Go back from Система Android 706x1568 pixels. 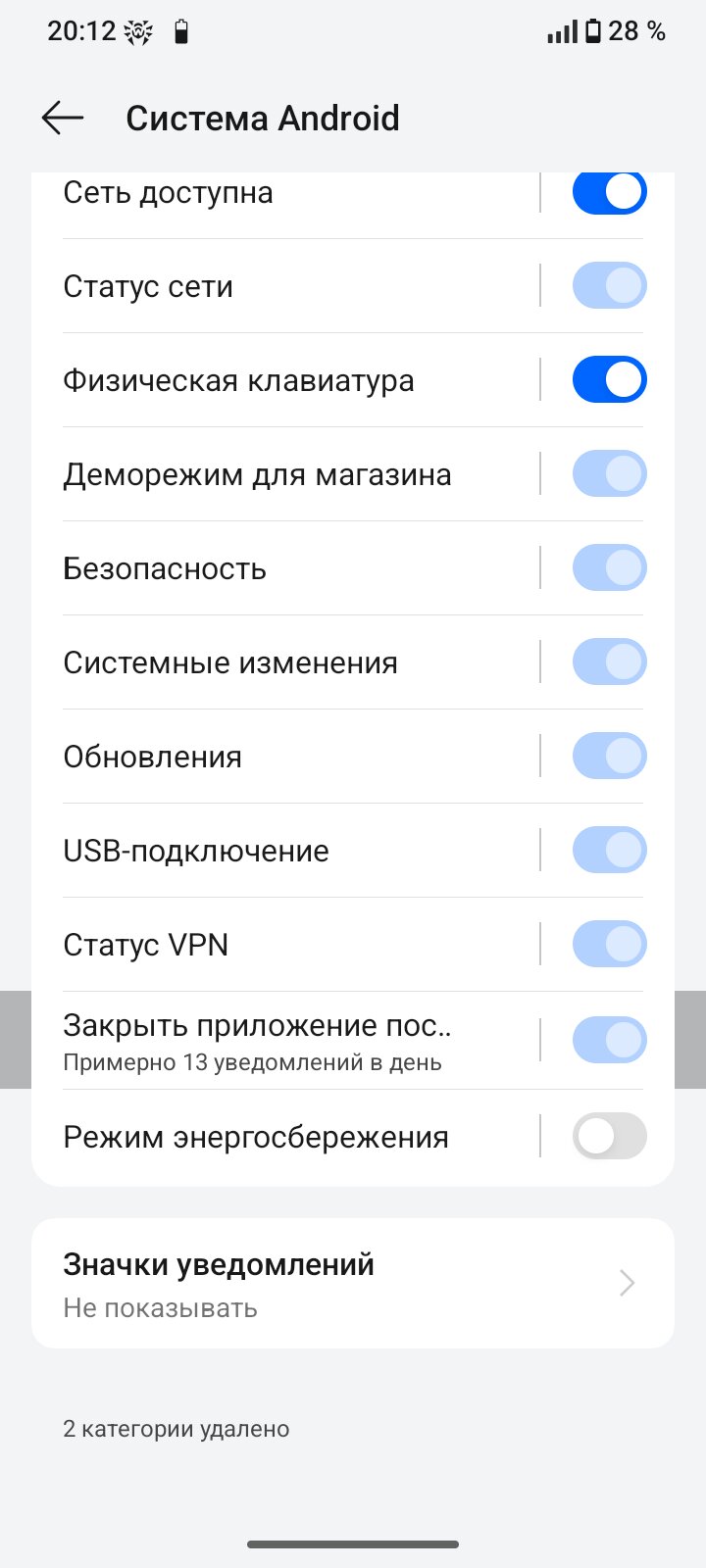(63, 119)
